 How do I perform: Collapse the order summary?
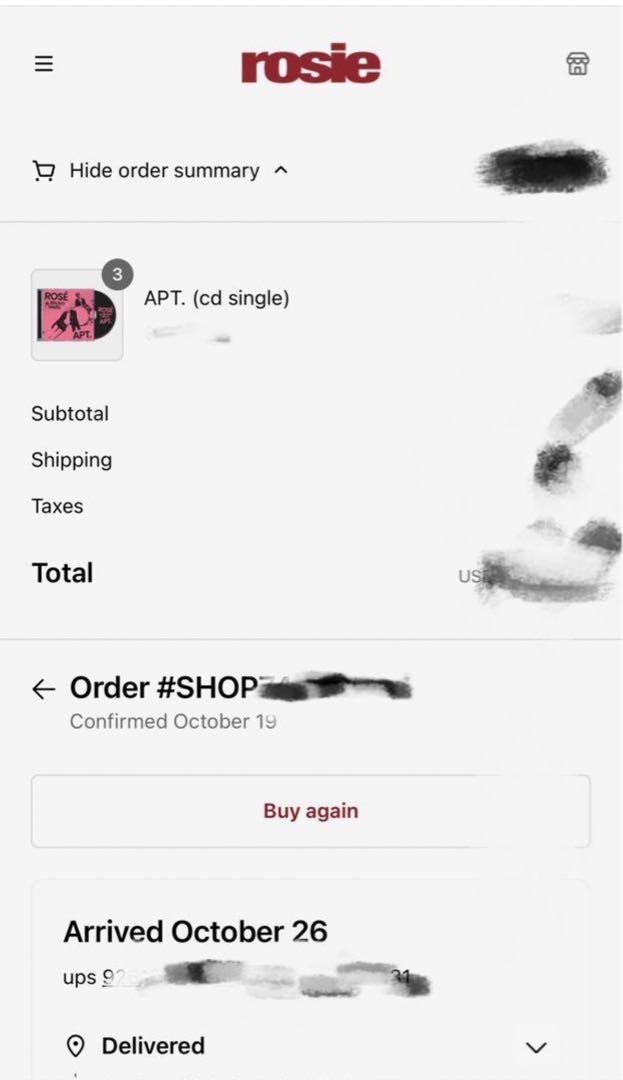[x=164, y=171]
